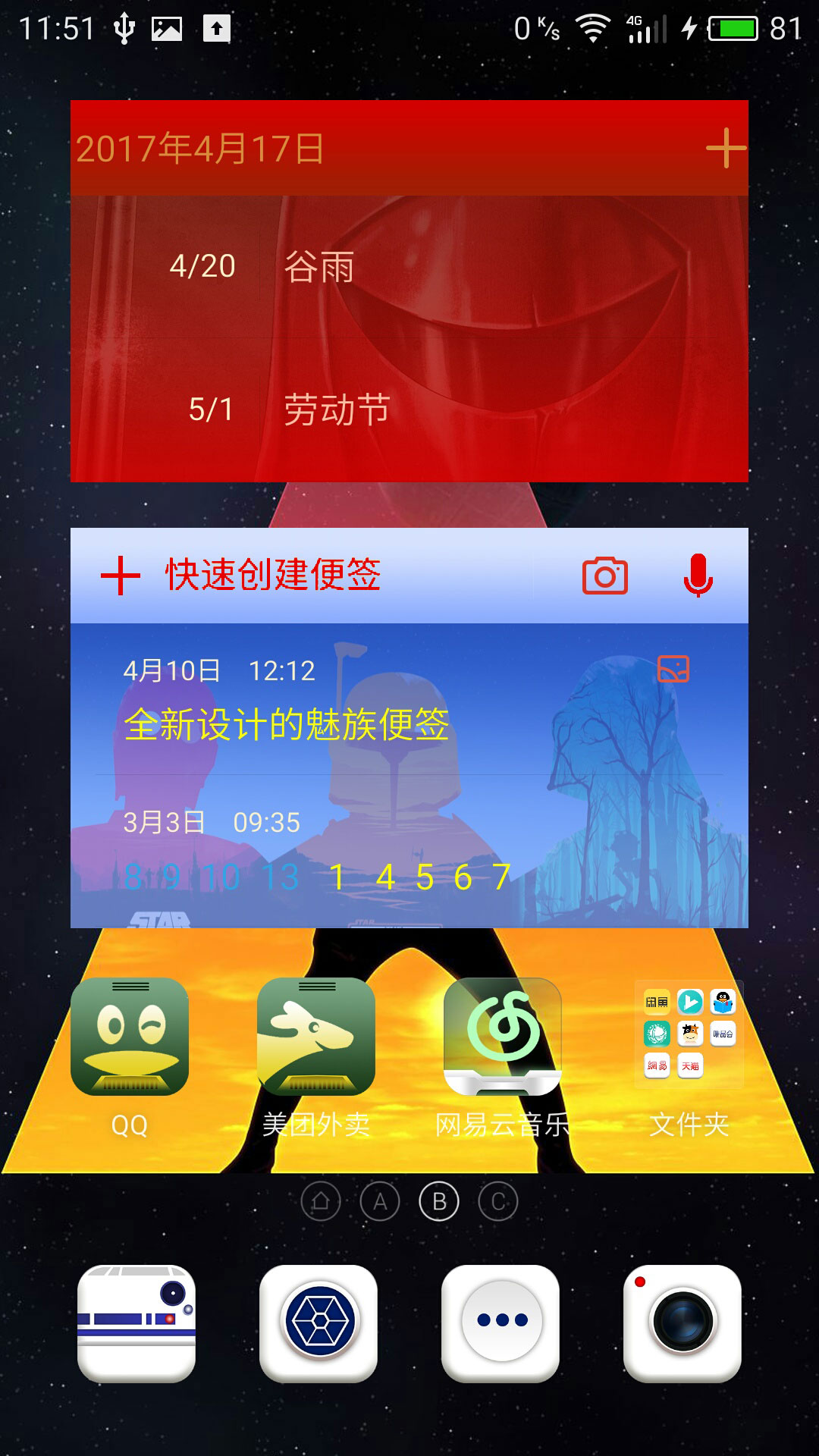
Task: Open the 2017年4月17日 calendar header
Action: click(200, 149)
